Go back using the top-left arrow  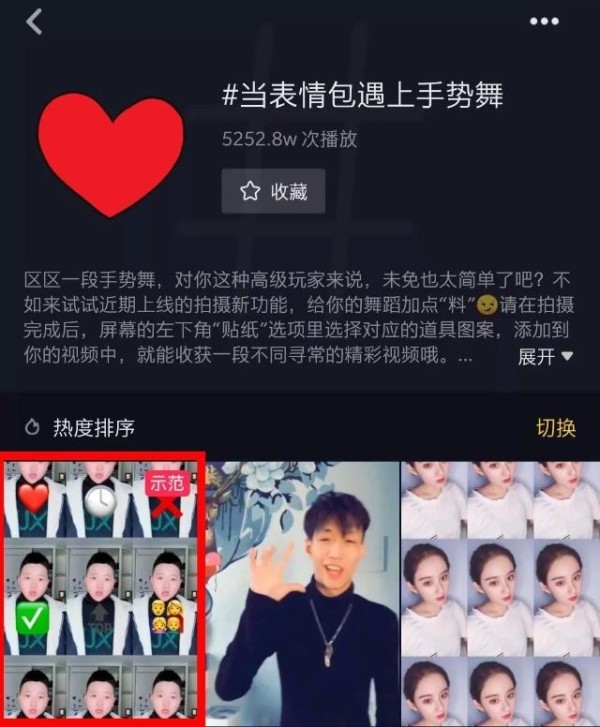[x=35, y=21]
